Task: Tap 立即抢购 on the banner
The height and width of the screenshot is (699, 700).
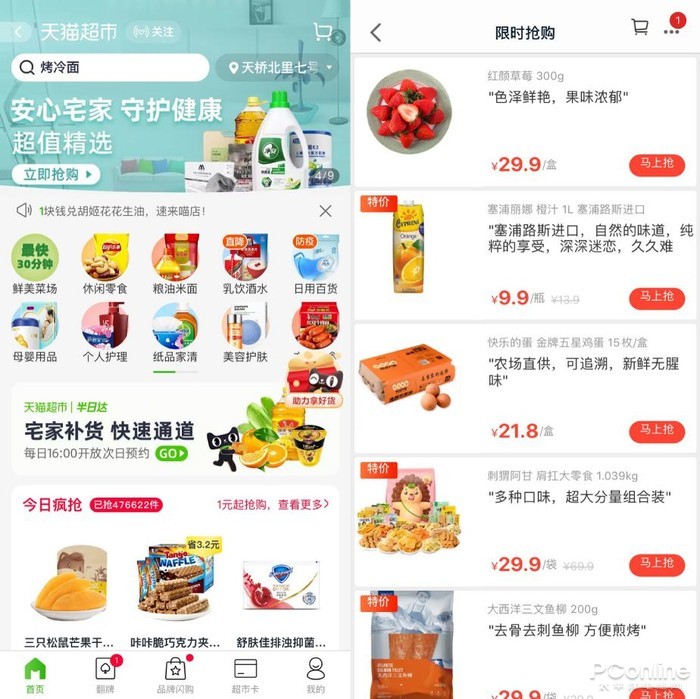Action: coord(56,175)
